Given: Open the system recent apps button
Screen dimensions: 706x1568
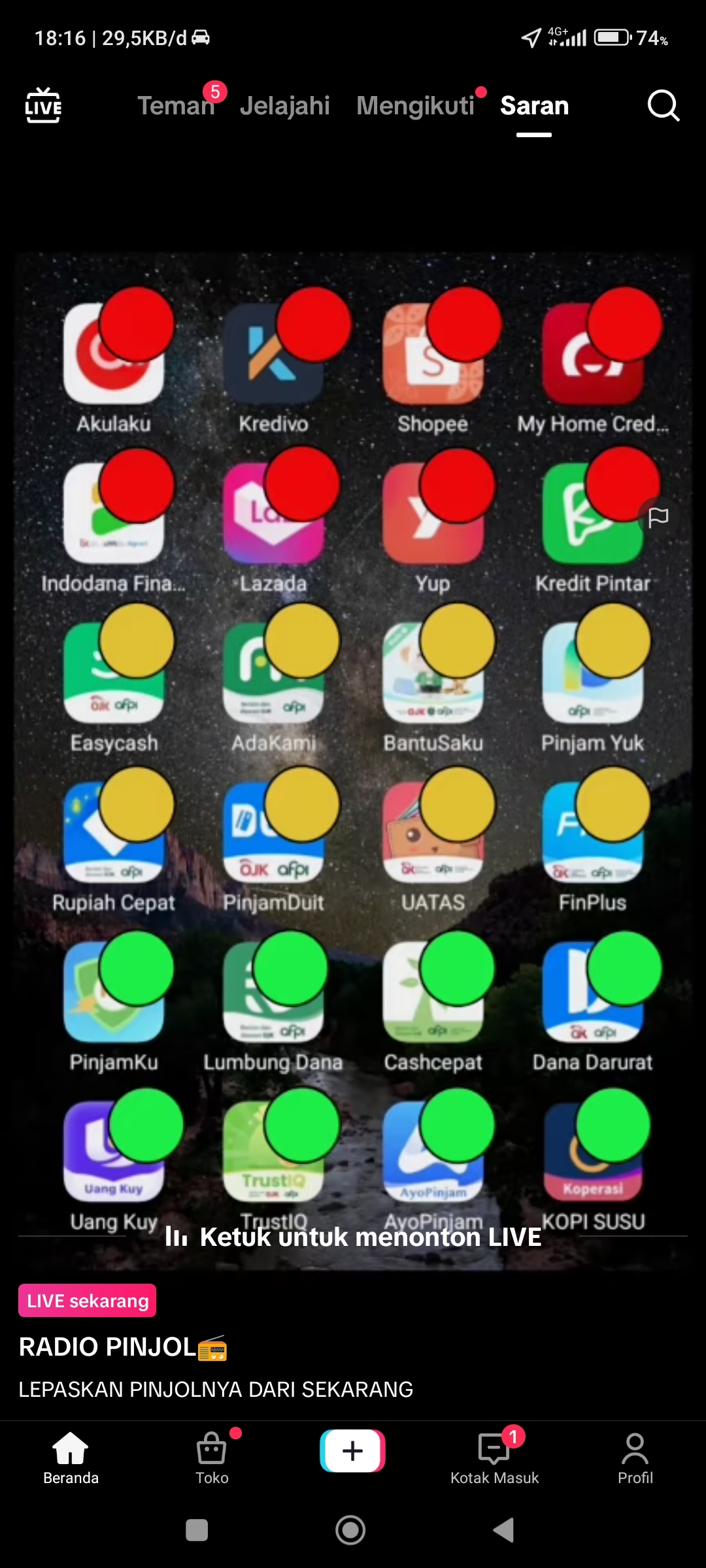Looking at the screenshot, I should [x=197, y=1530].
